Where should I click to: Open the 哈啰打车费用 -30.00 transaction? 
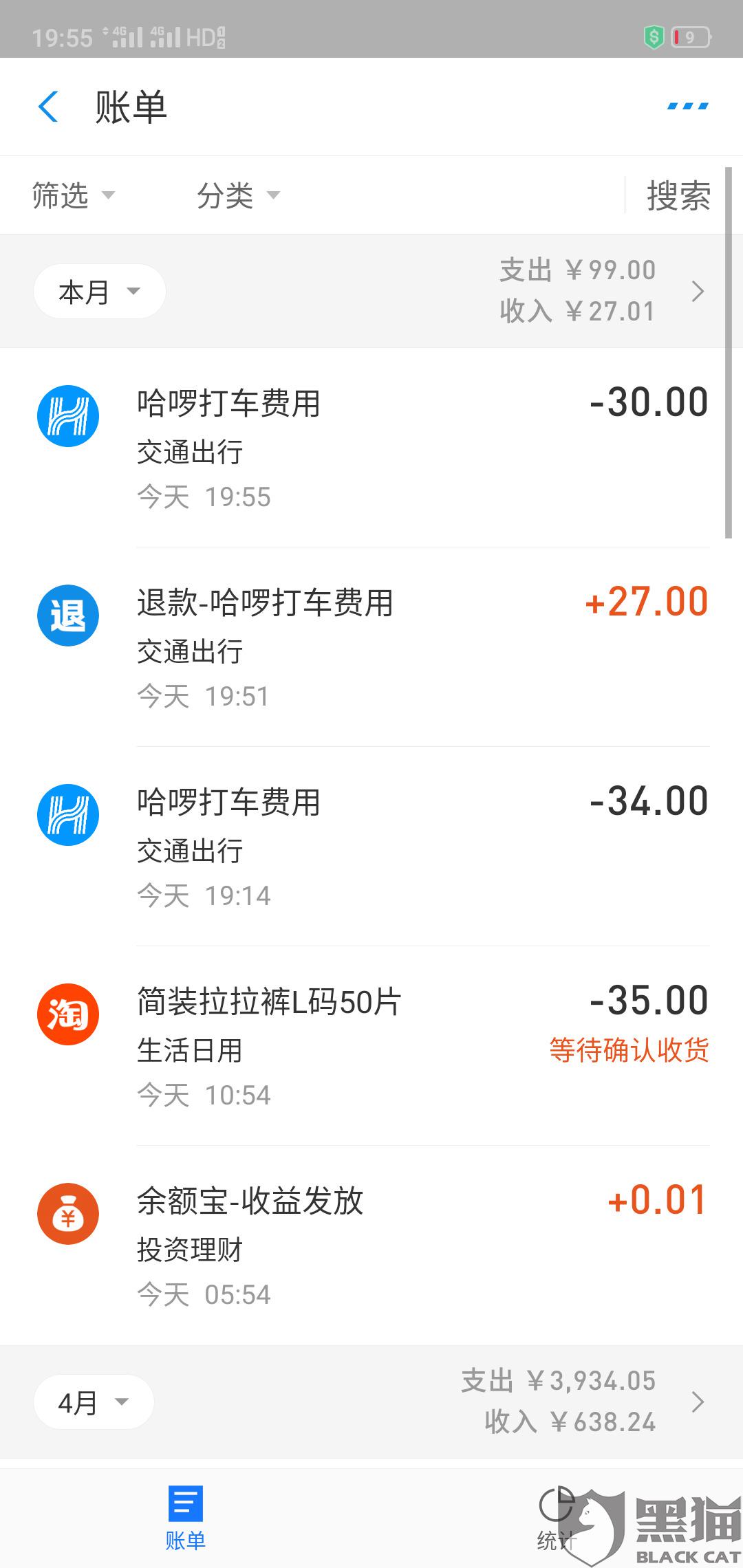click(371, 447)
